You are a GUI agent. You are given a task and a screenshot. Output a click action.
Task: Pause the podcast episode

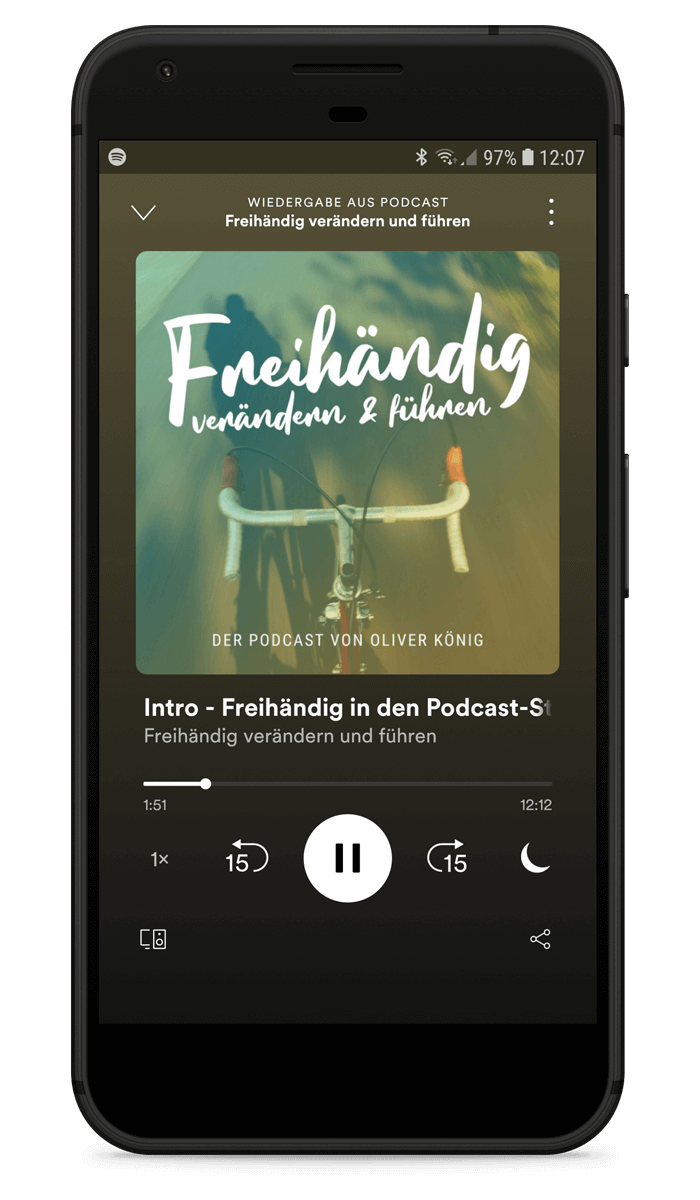pyautogui.click(x=347, y=858)
